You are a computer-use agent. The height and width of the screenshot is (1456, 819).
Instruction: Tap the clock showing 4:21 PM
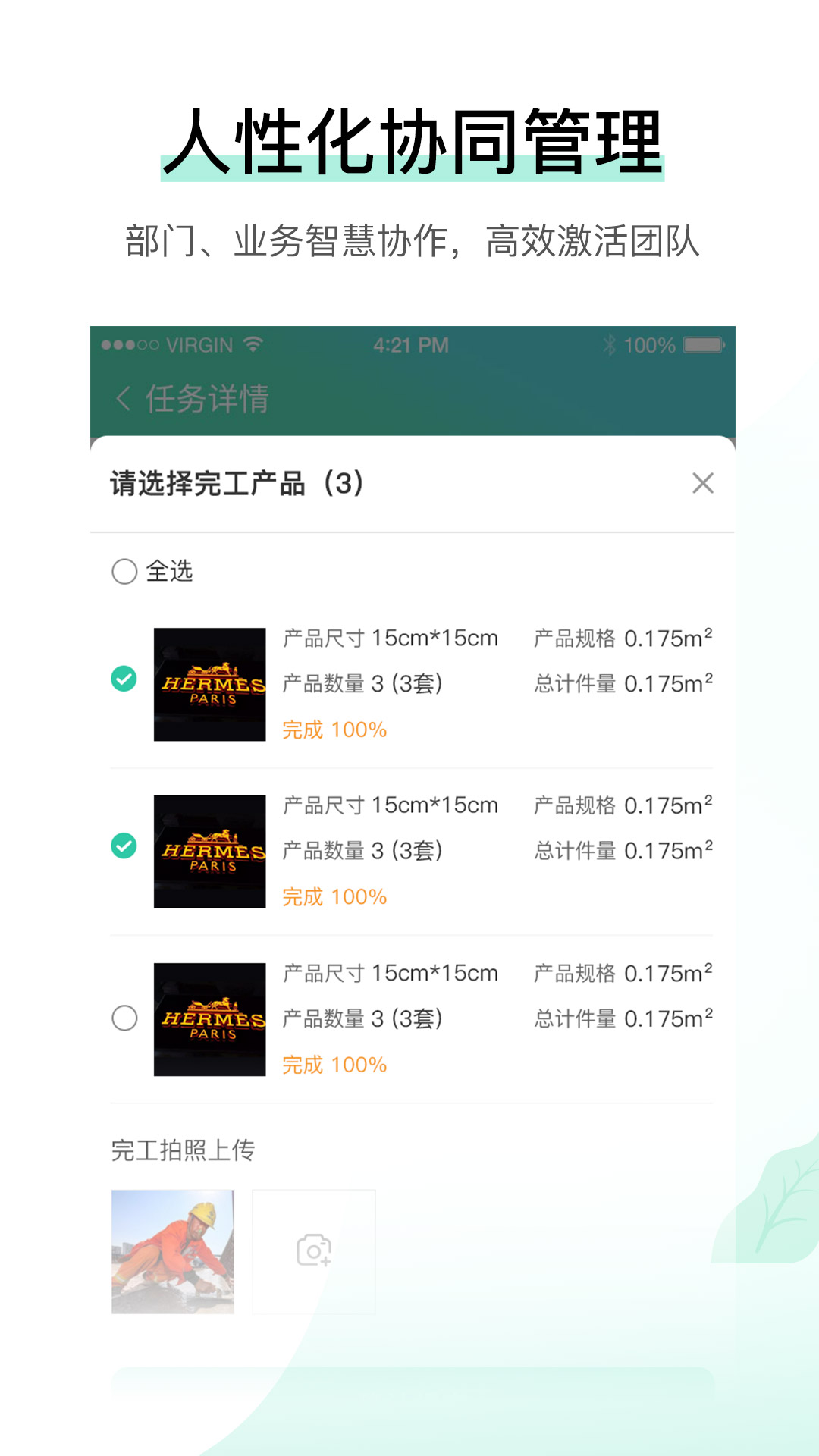[409, 344]
